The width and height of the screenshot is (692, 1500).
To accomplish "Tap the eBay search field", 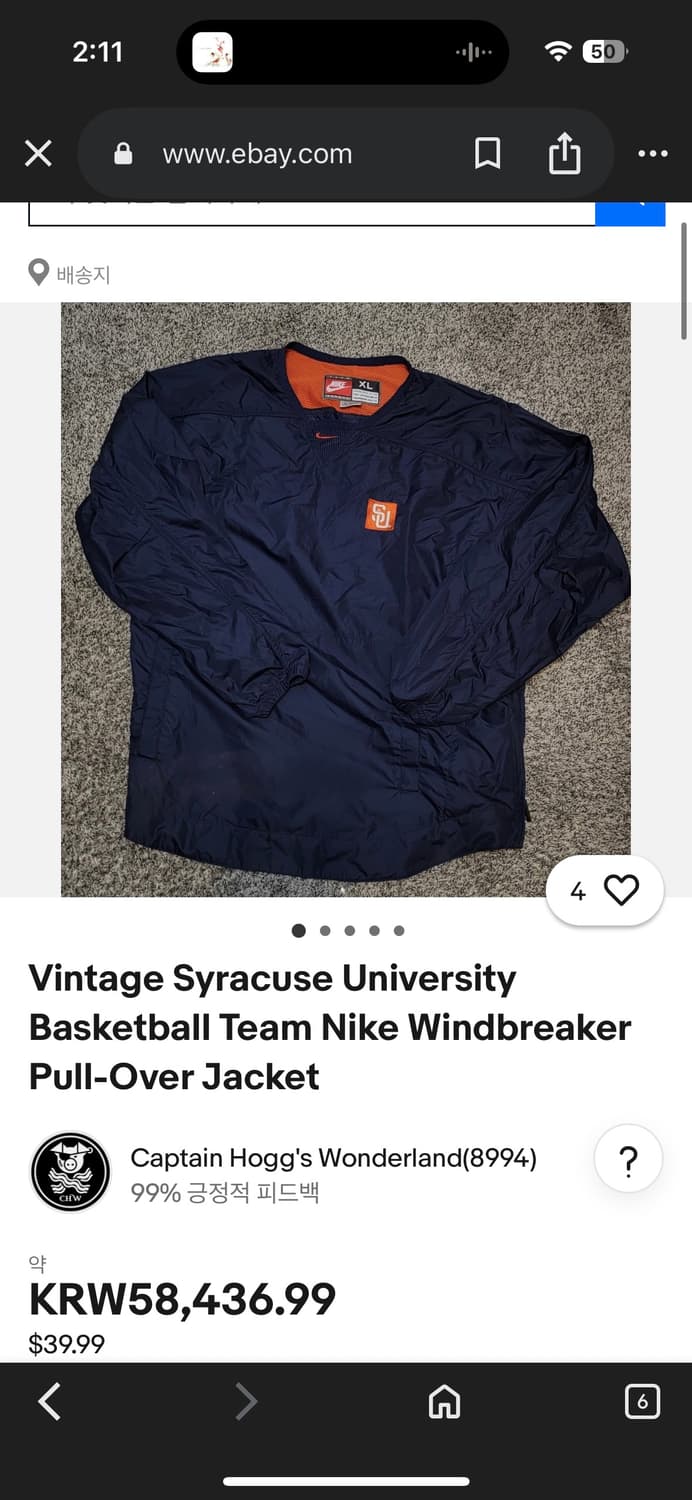I will (311, 212).
